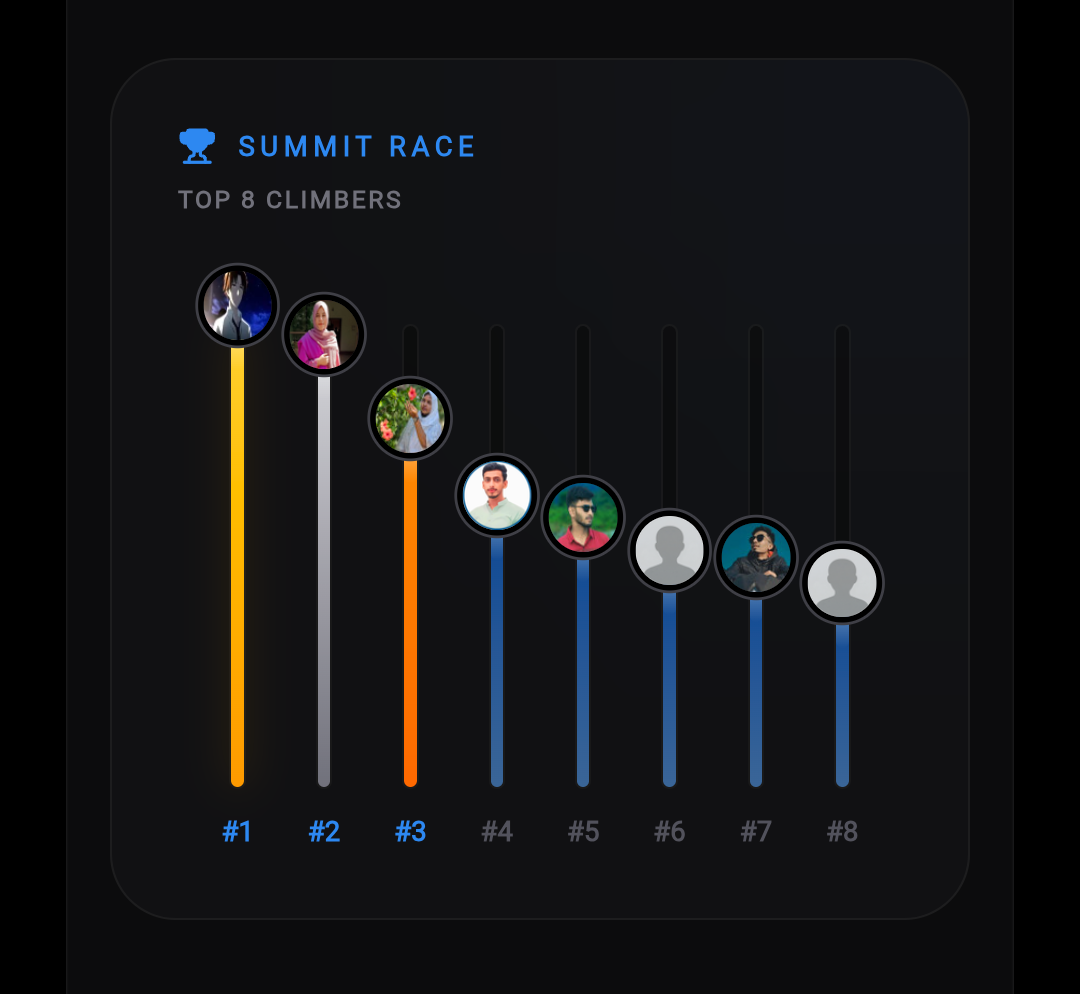Image resolution: width=1080 pixels, height=994 pixels.
Task: Open the #8 climber's placeholder avatar
Action: (842, 583)
